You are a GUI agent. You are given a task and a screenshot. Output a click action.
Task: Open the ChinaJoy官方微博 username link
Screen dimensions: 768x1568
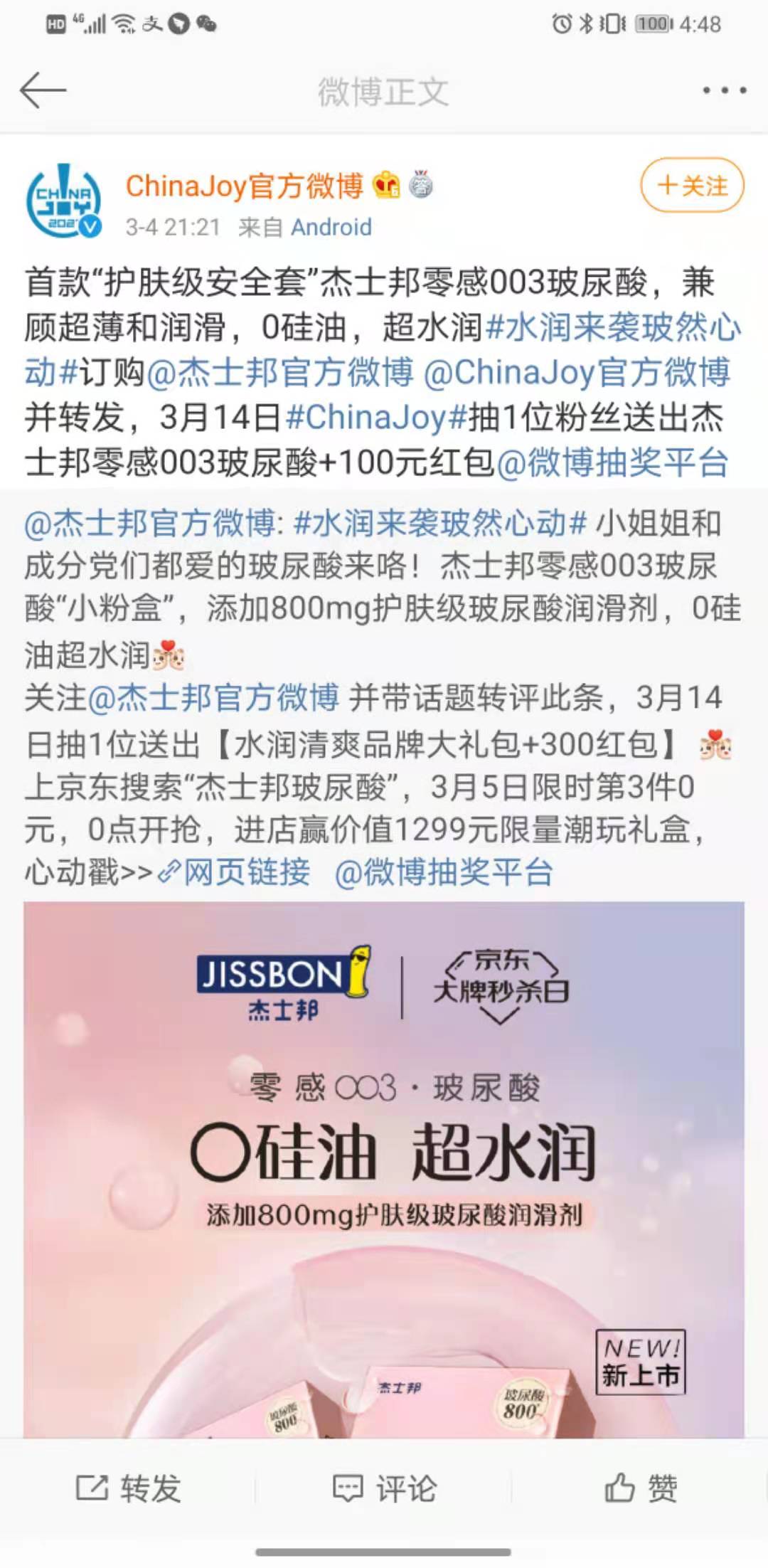point(244,186)
